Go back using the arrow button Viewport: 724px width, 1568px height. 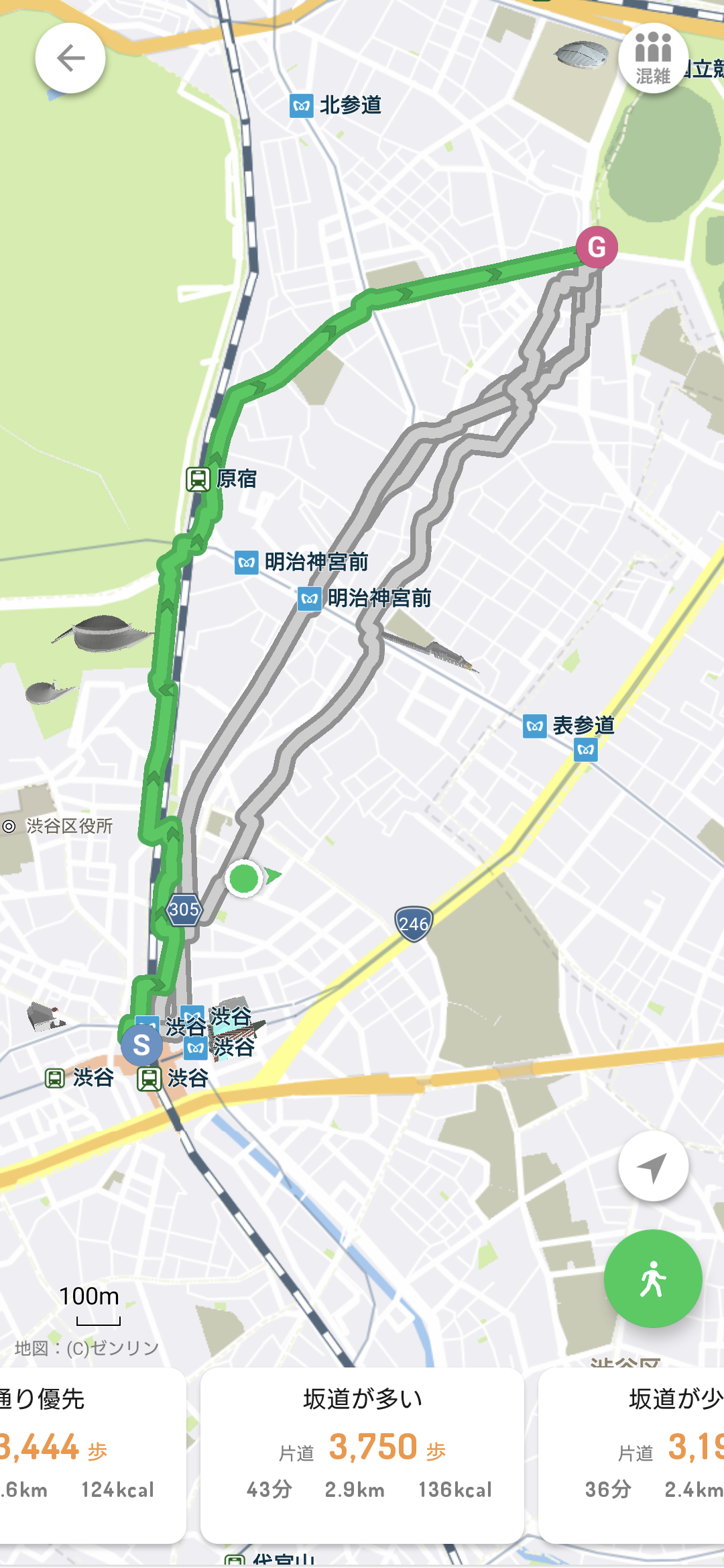(70, 58)
